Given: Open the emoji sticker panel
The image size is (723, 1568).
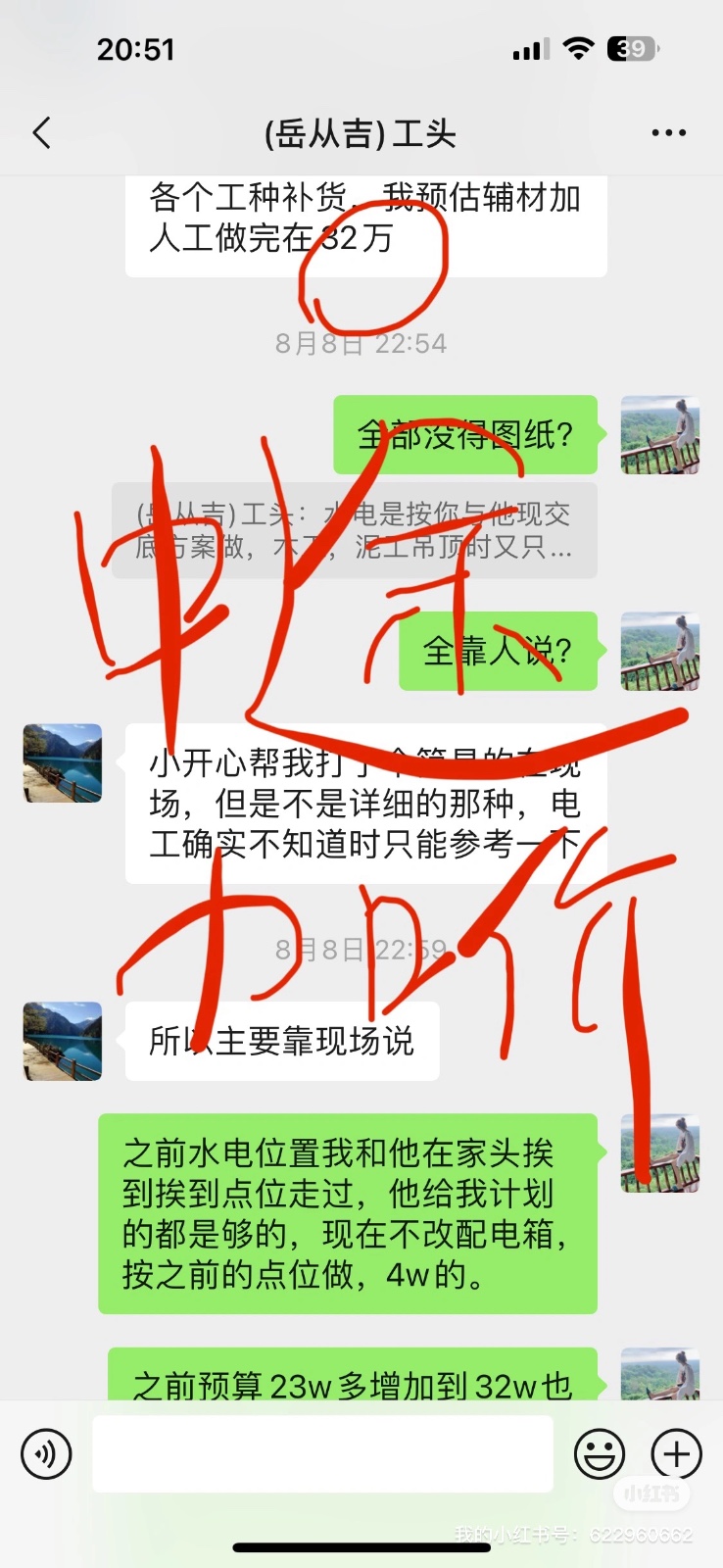Looking at the screenshot, I should pyautogui.click(x=600, y=1454).
